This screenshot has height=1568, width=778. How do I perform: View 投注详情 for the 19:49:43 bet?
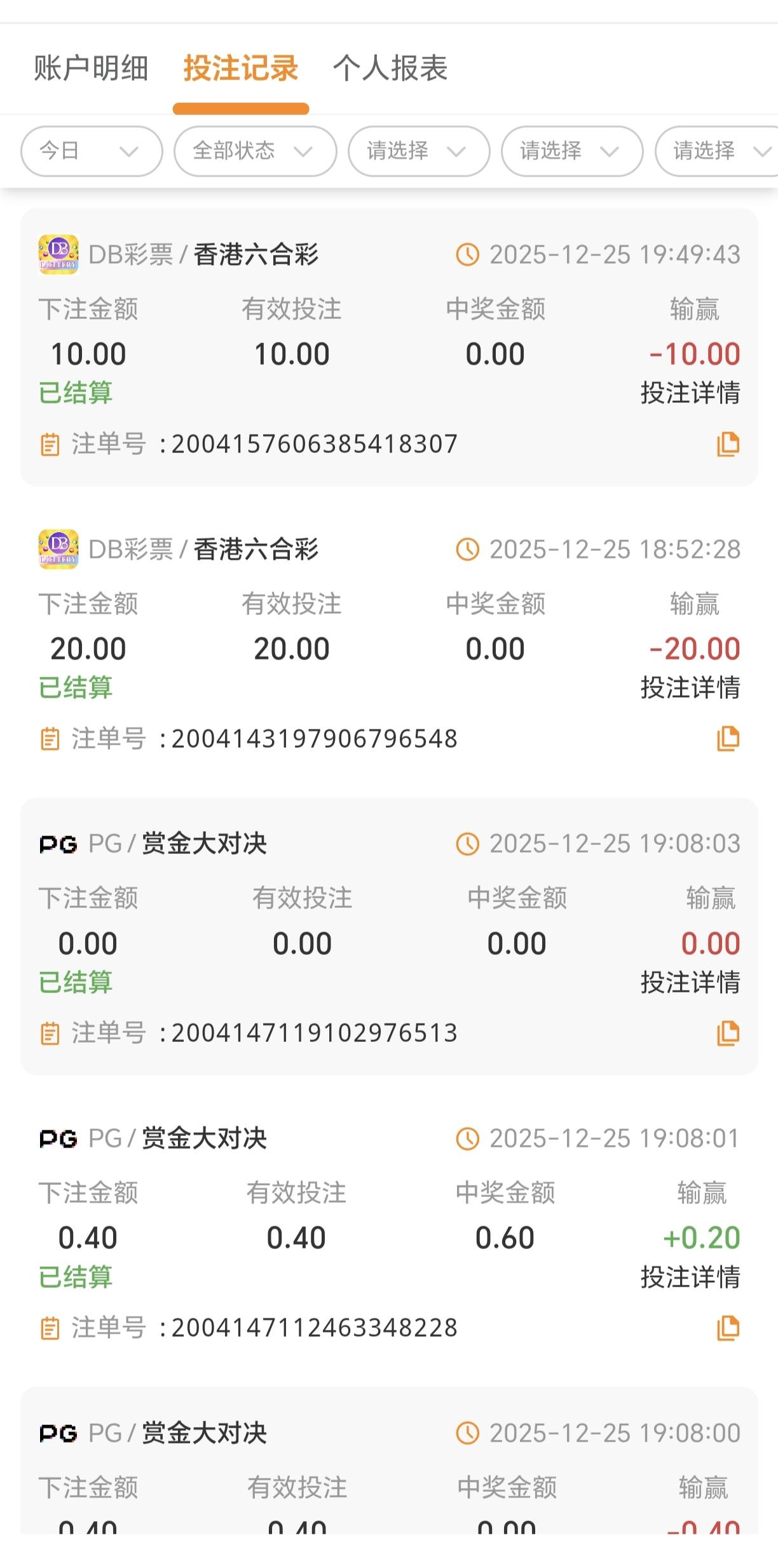[x=690, y=393]
